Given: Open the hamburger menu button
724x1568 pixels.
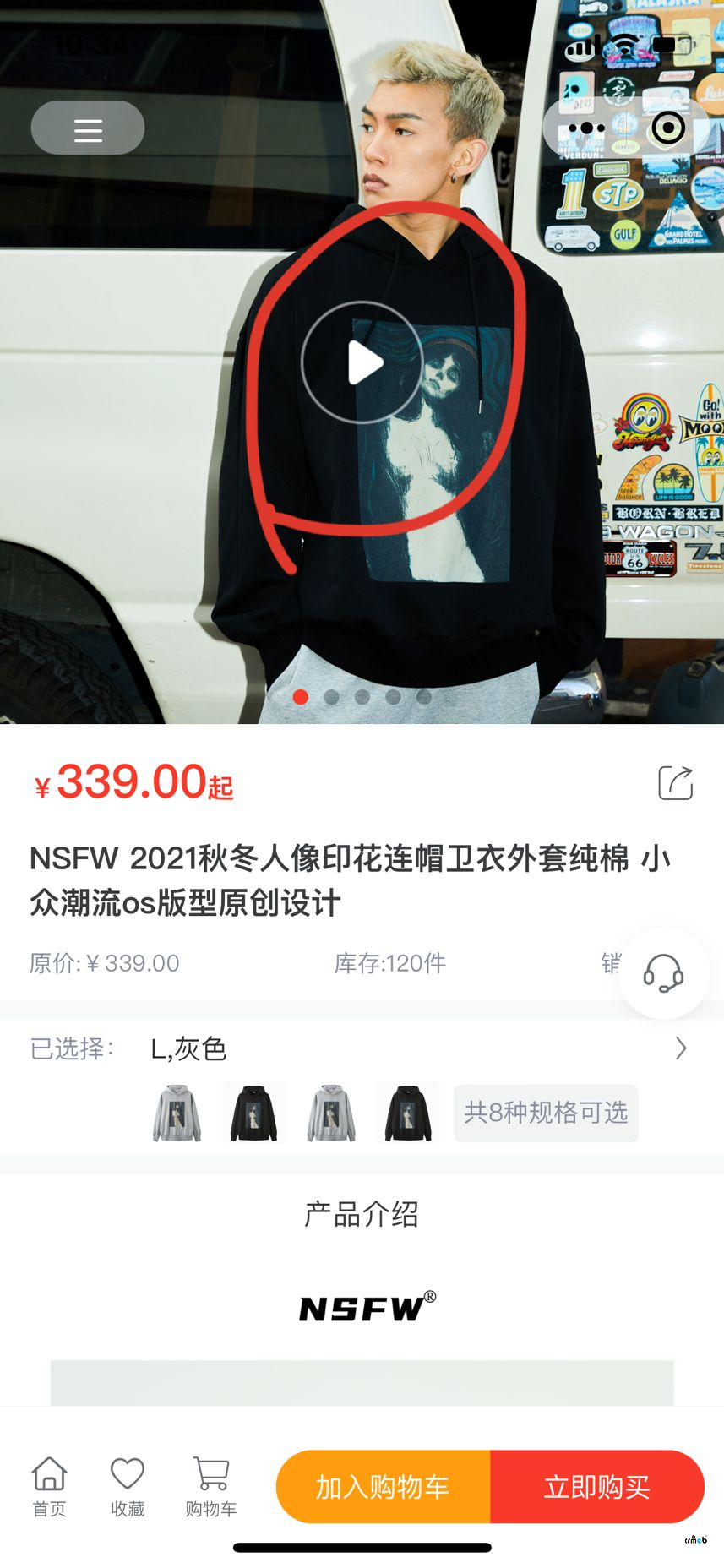Looking at the screenshot, I should pyautogui.click(x=88, y=128).
